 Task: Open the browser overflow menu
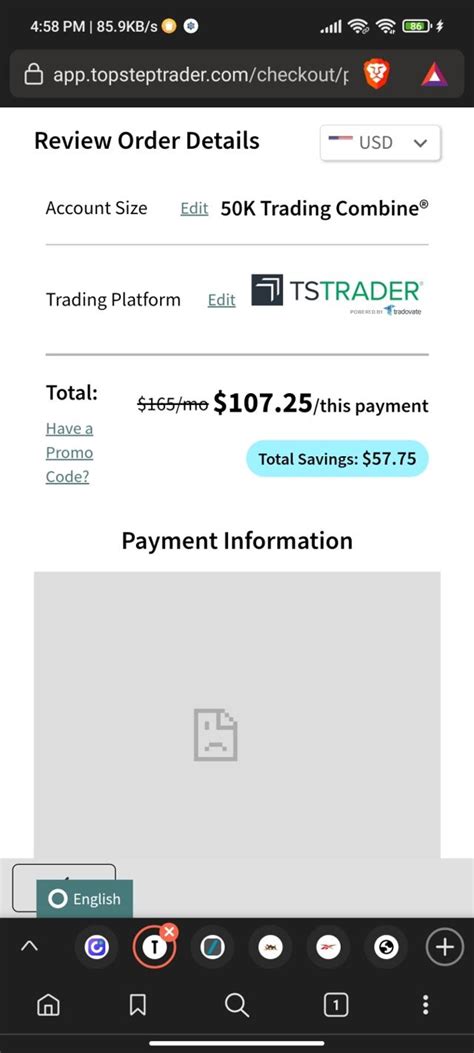click(x=426, y=1005)
